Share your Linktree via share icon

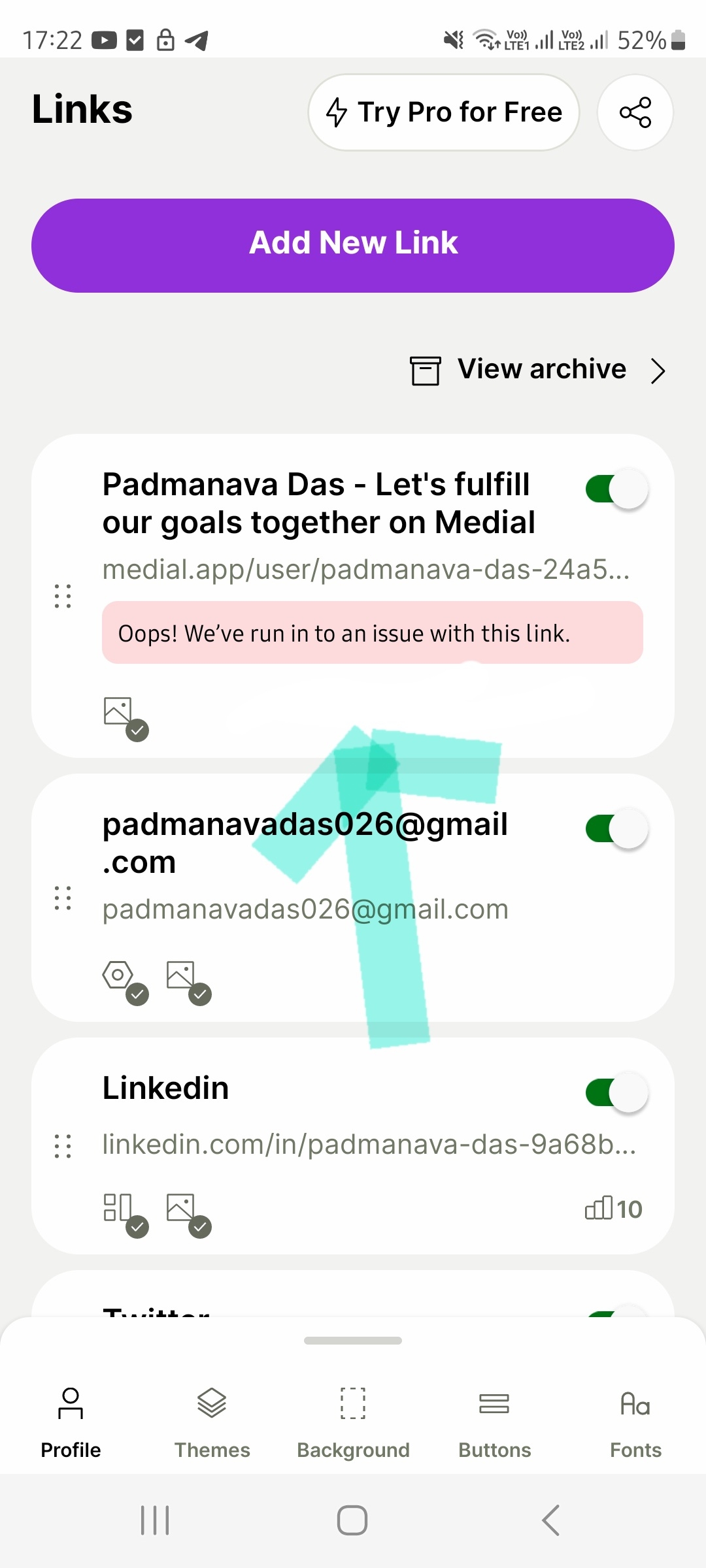(x=635, y=112)
